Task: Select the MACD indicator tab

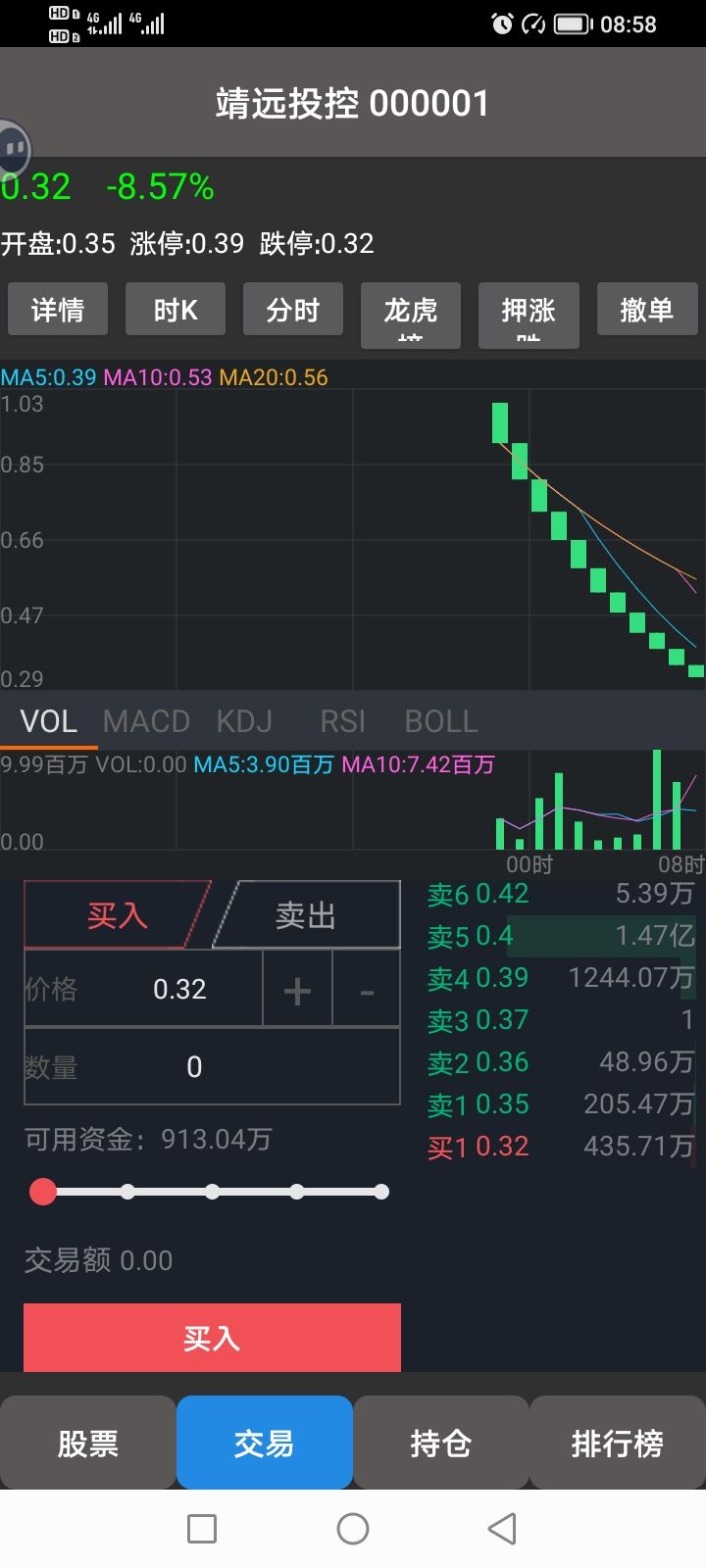Action: click(x=146, y=721)
